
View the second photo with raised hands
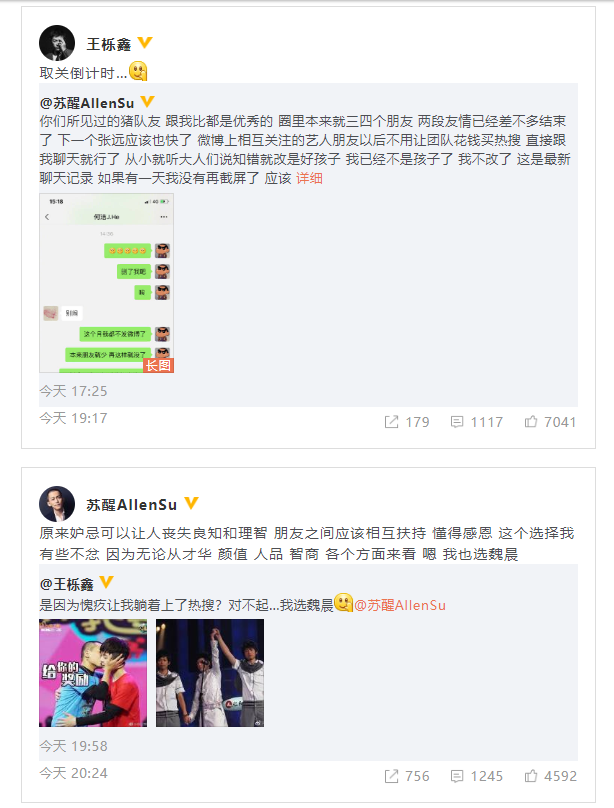click(210, 673)
